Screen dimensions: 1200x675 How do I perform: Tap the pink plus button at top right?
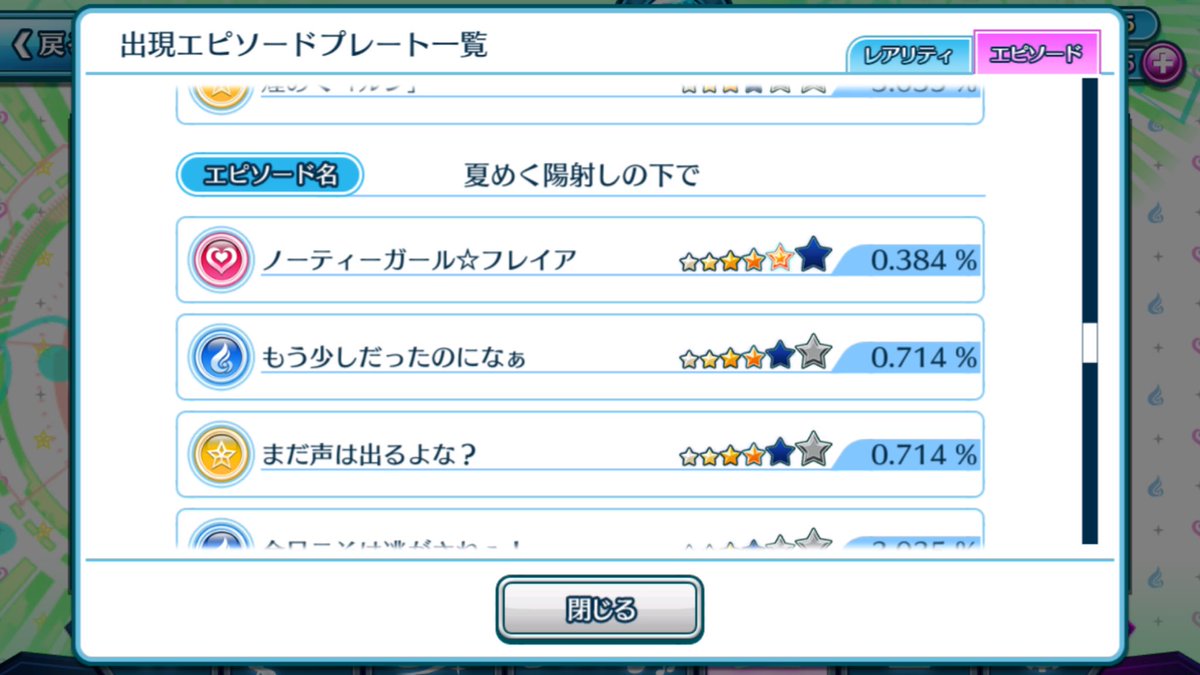tap(1162, 63)
